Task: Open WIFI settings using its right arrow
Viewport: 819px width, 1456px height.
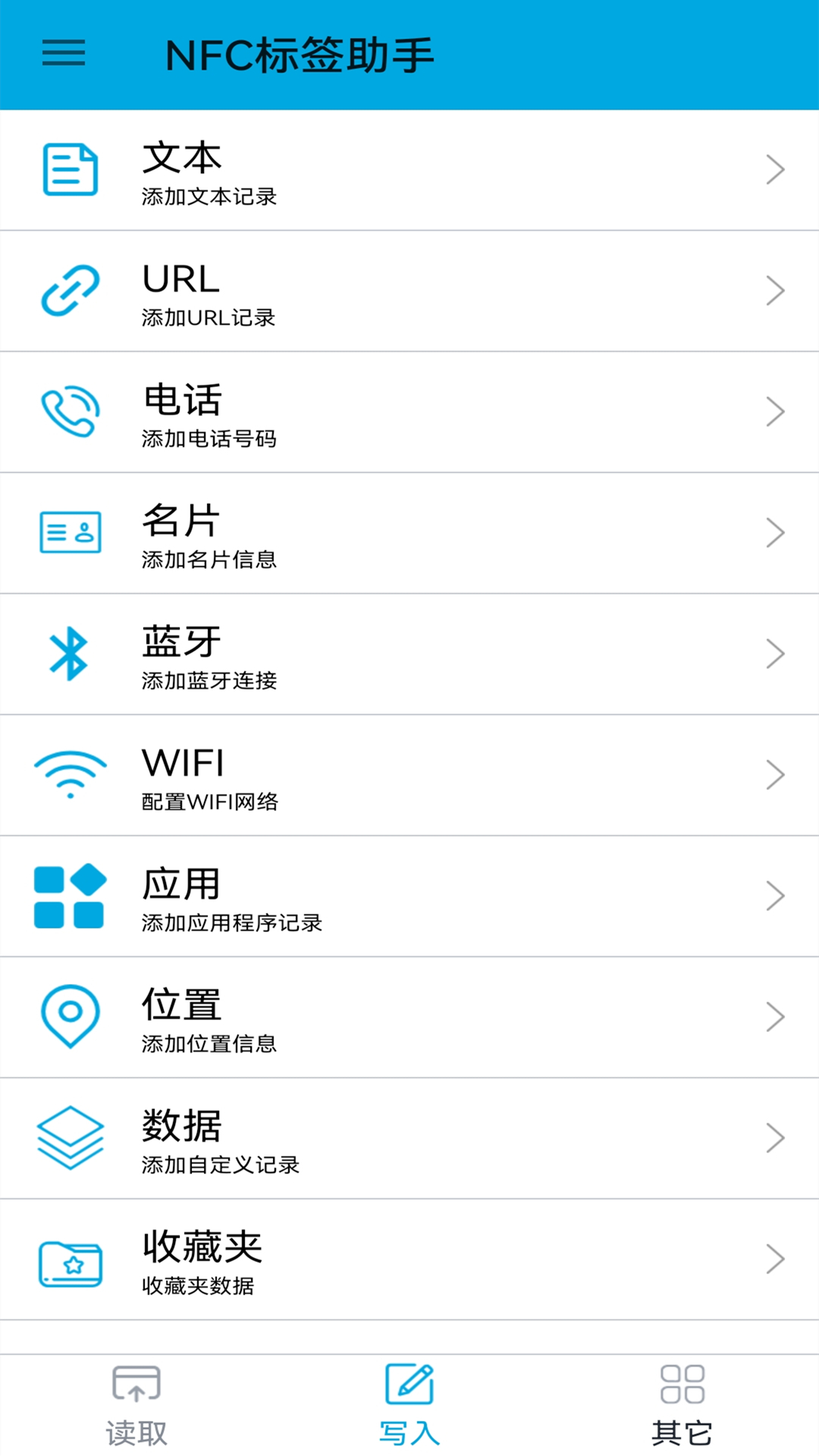Action: (x=775, y=774)
